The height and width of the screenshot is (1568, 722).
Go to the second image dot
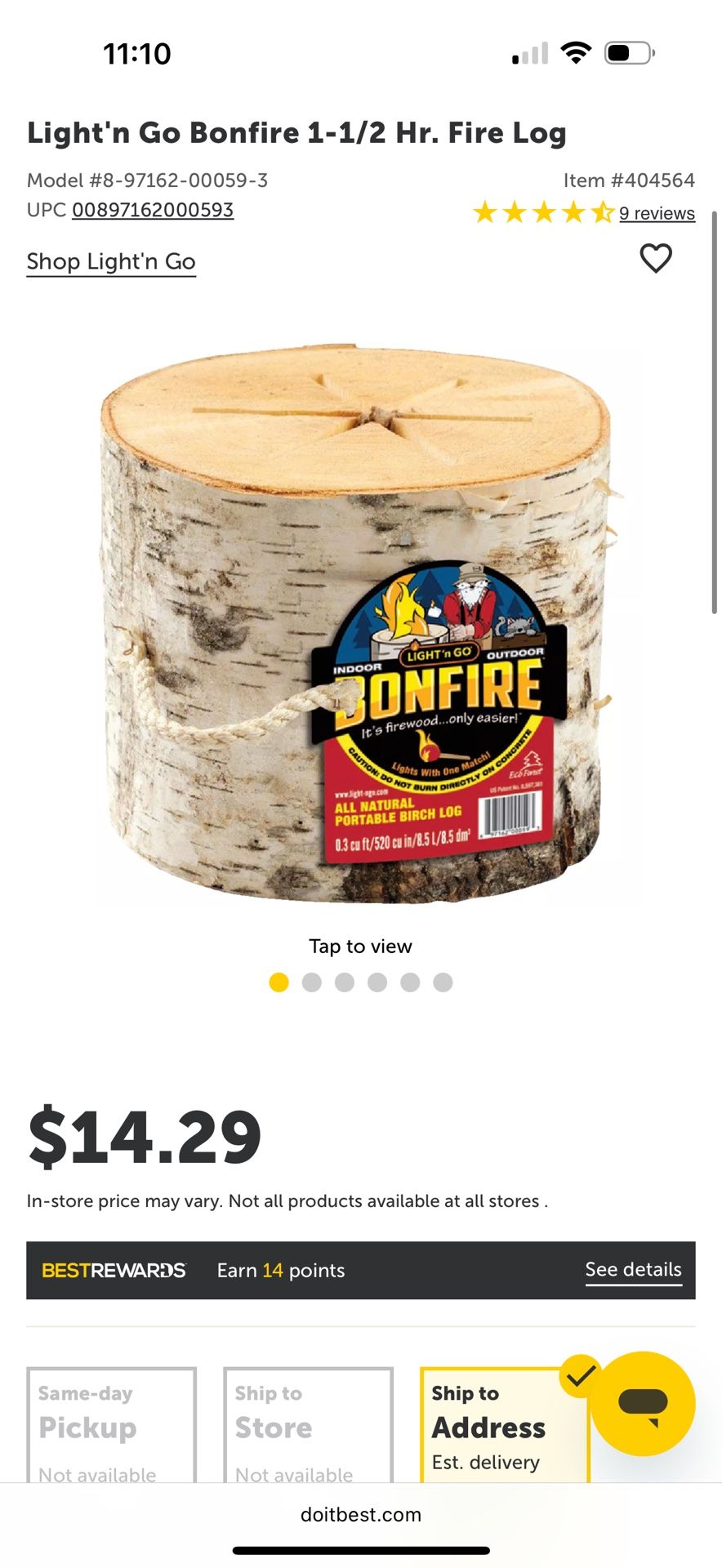point(311,982)
